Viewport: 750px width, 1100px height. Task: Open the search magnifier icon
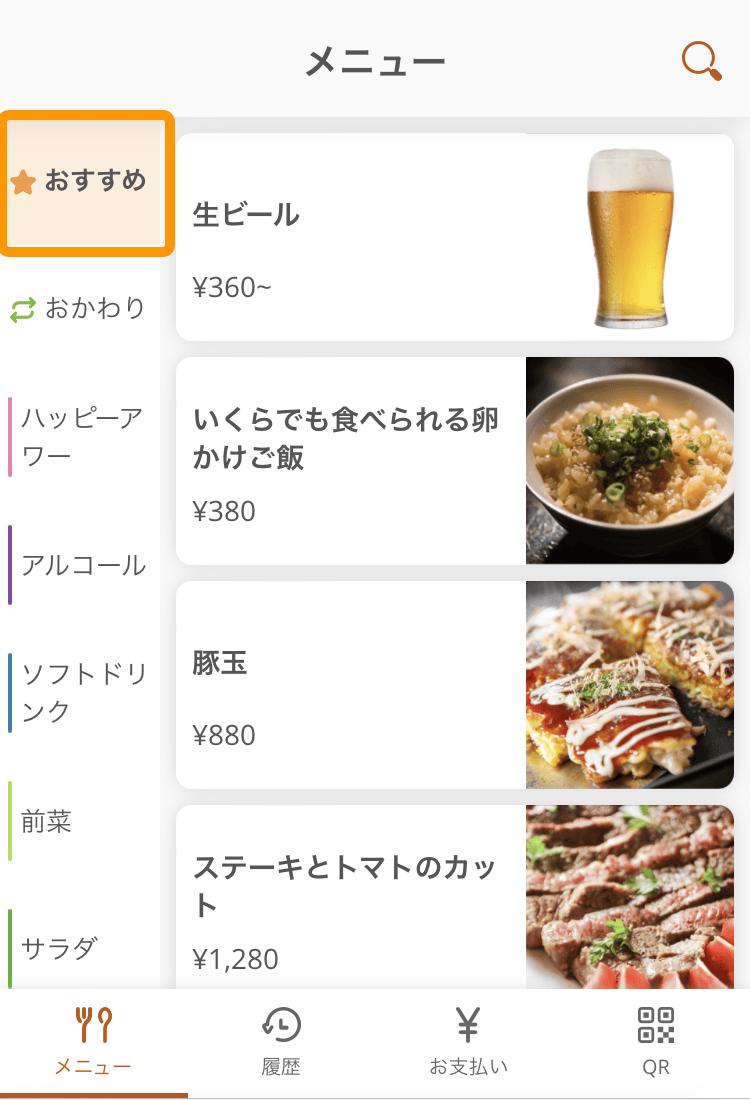coord(701,61)
